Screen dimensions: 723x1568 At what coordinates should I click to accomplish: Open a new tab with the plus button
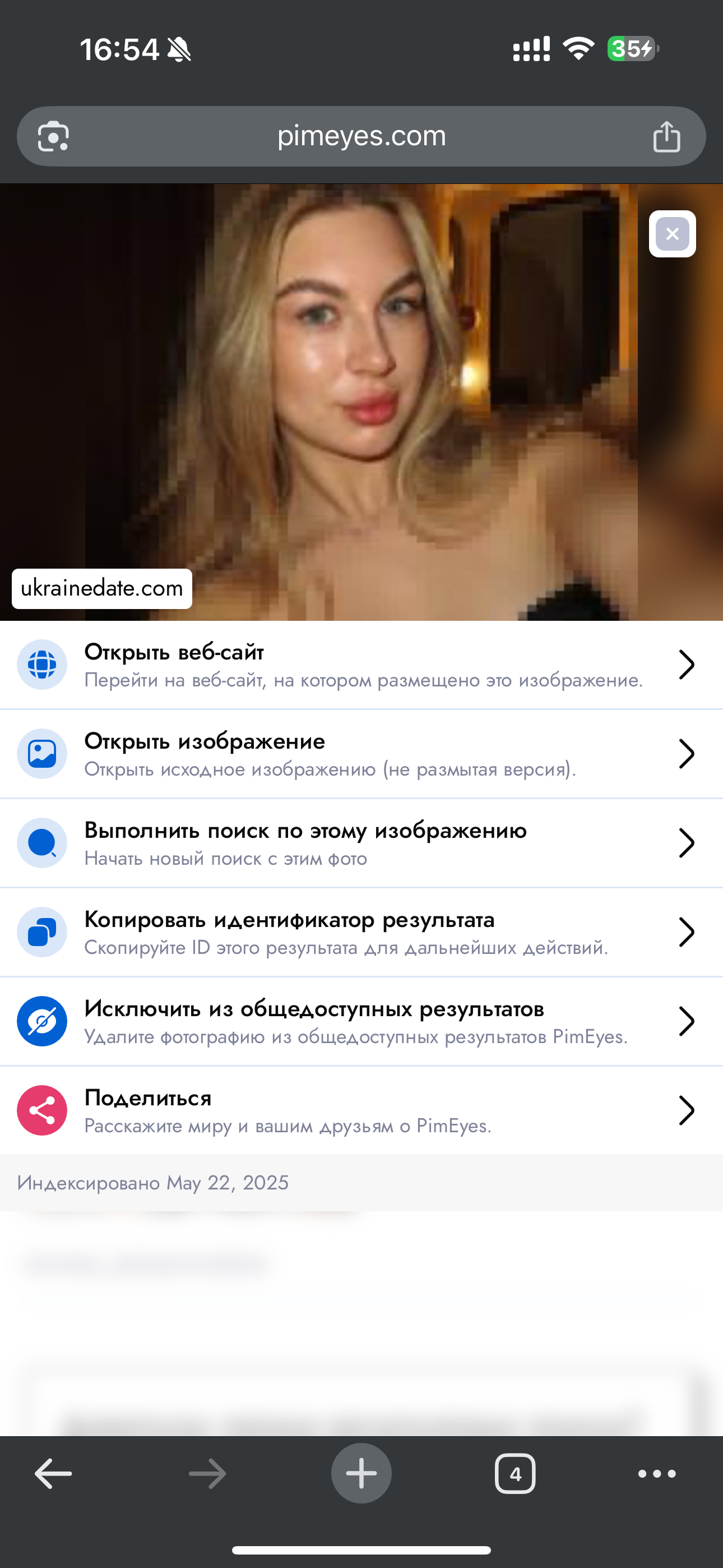361,1473
